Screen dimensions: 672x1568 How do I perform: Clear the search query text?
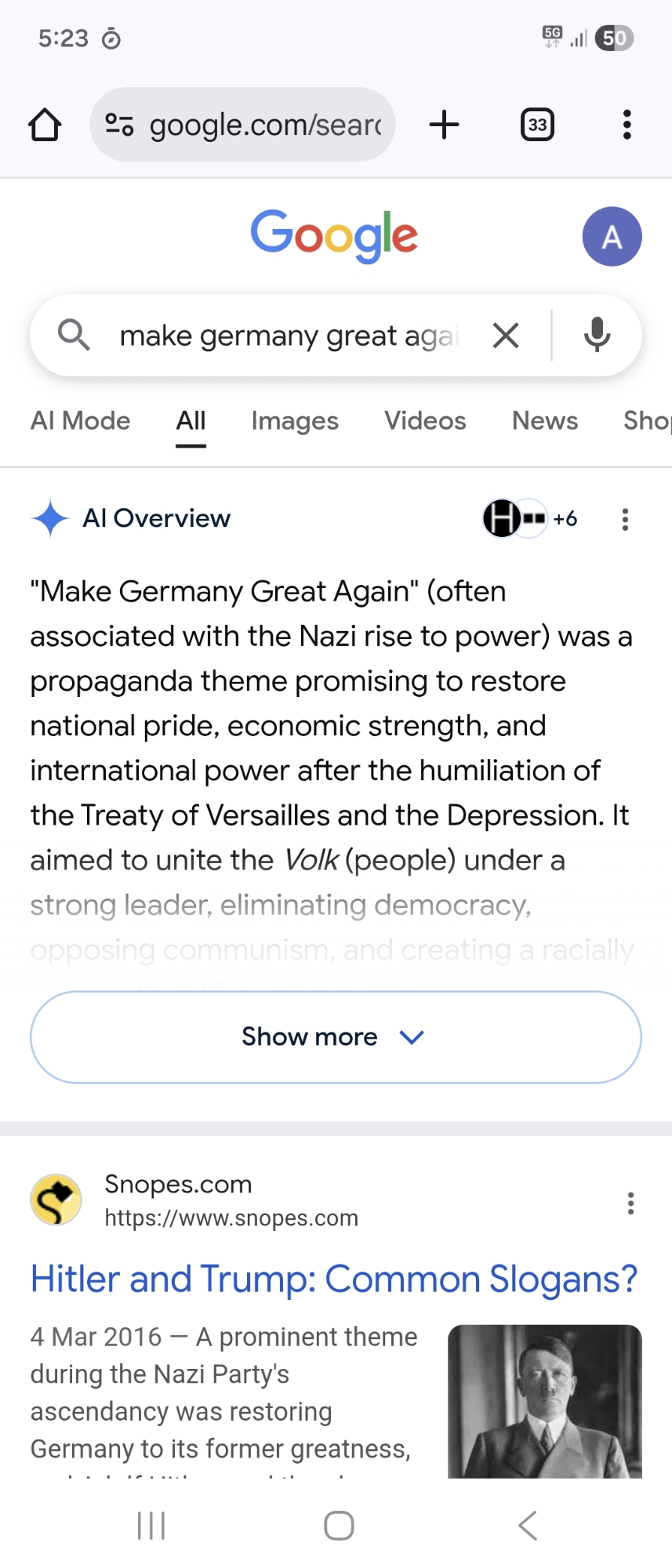506,336
